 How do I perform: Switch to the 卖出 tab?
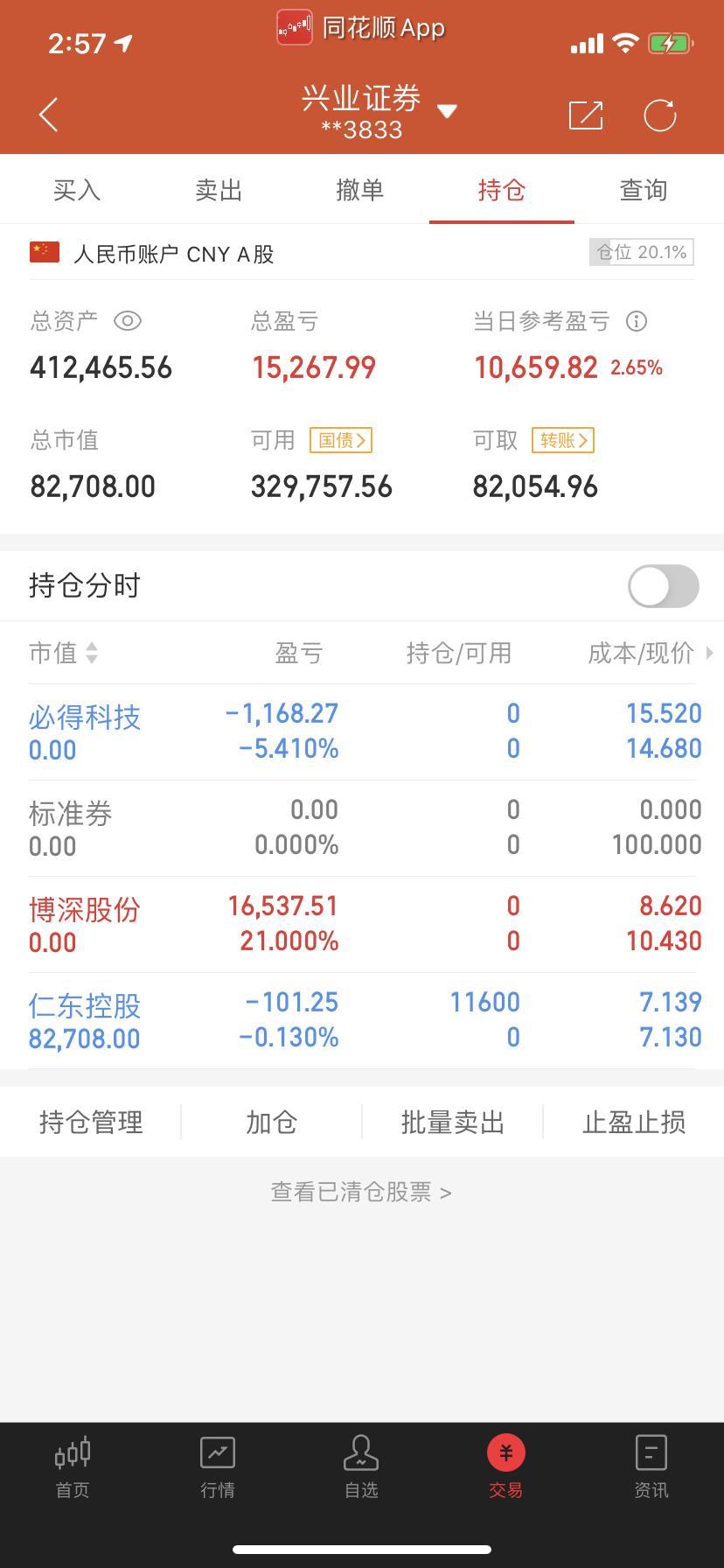[218, 190]
